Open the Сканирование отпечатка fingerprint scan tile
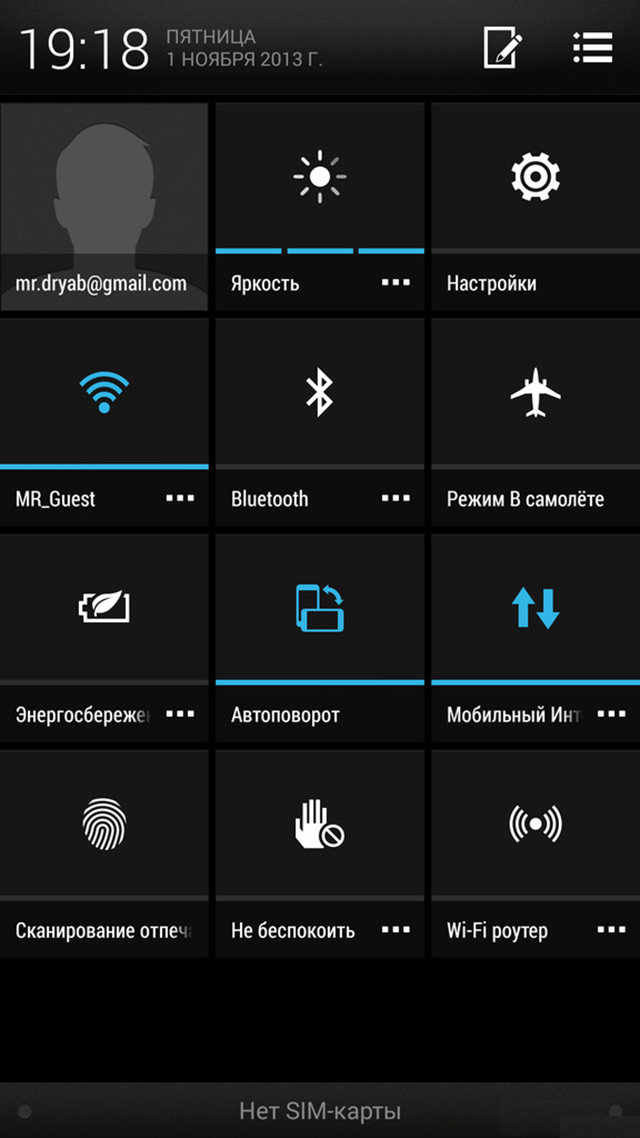Image resolution: width=640 pixels, height=1138 pixels. tap(104, 854)
